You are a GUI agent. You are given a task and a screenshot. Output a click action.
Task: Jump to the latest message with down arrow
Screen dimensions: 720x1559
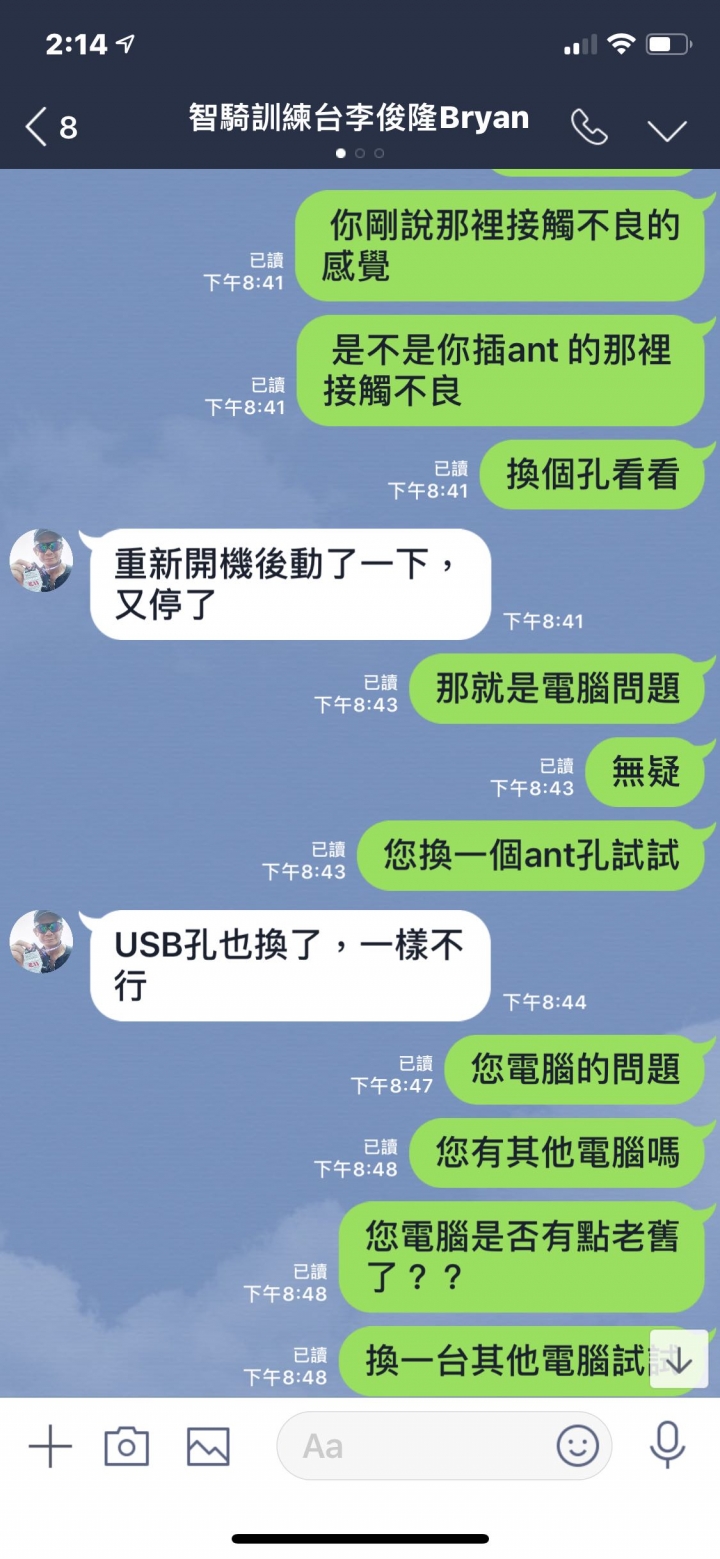tap(678, 1359)
